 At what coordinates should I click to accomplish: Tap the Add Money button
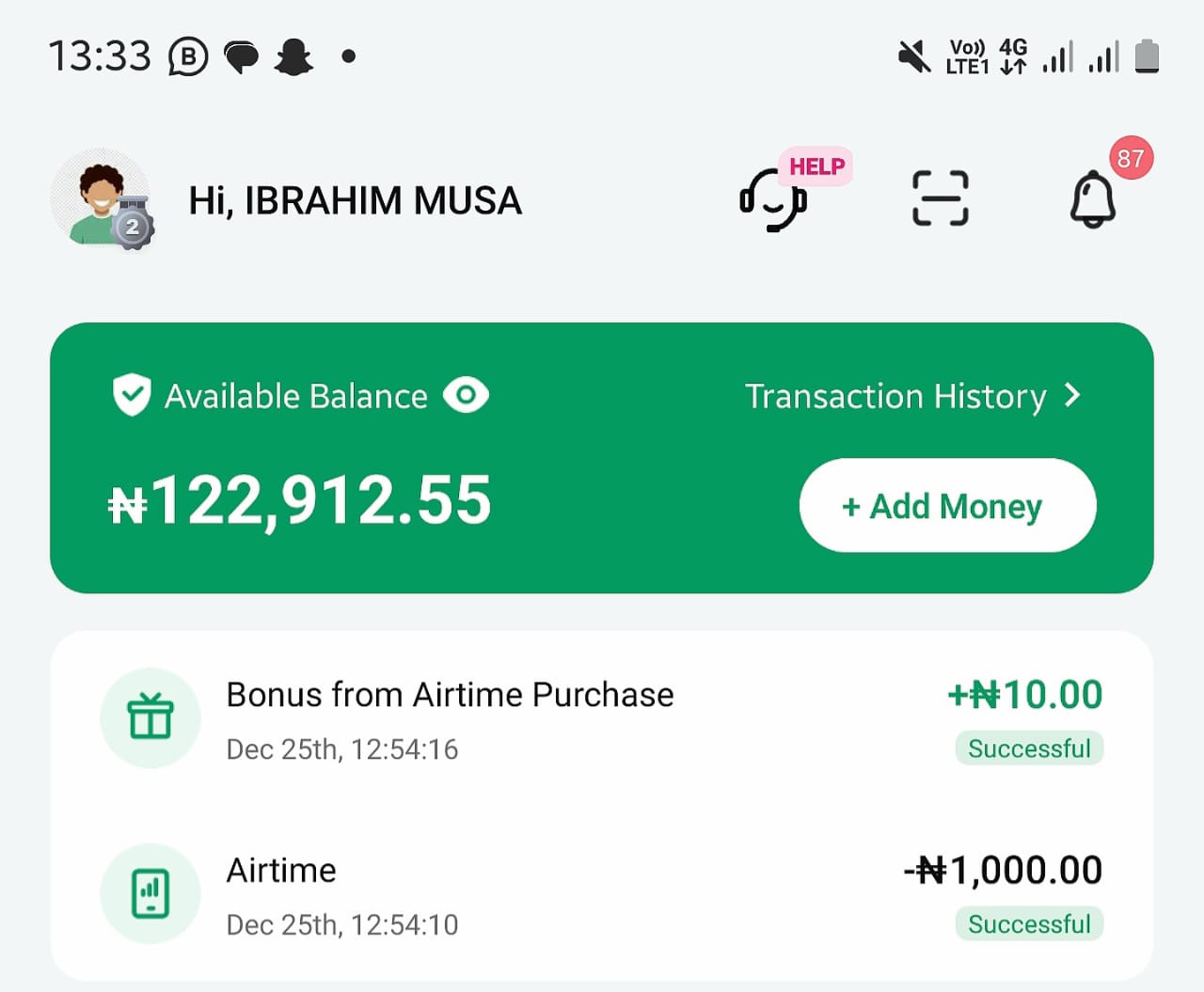coord(947,506)
